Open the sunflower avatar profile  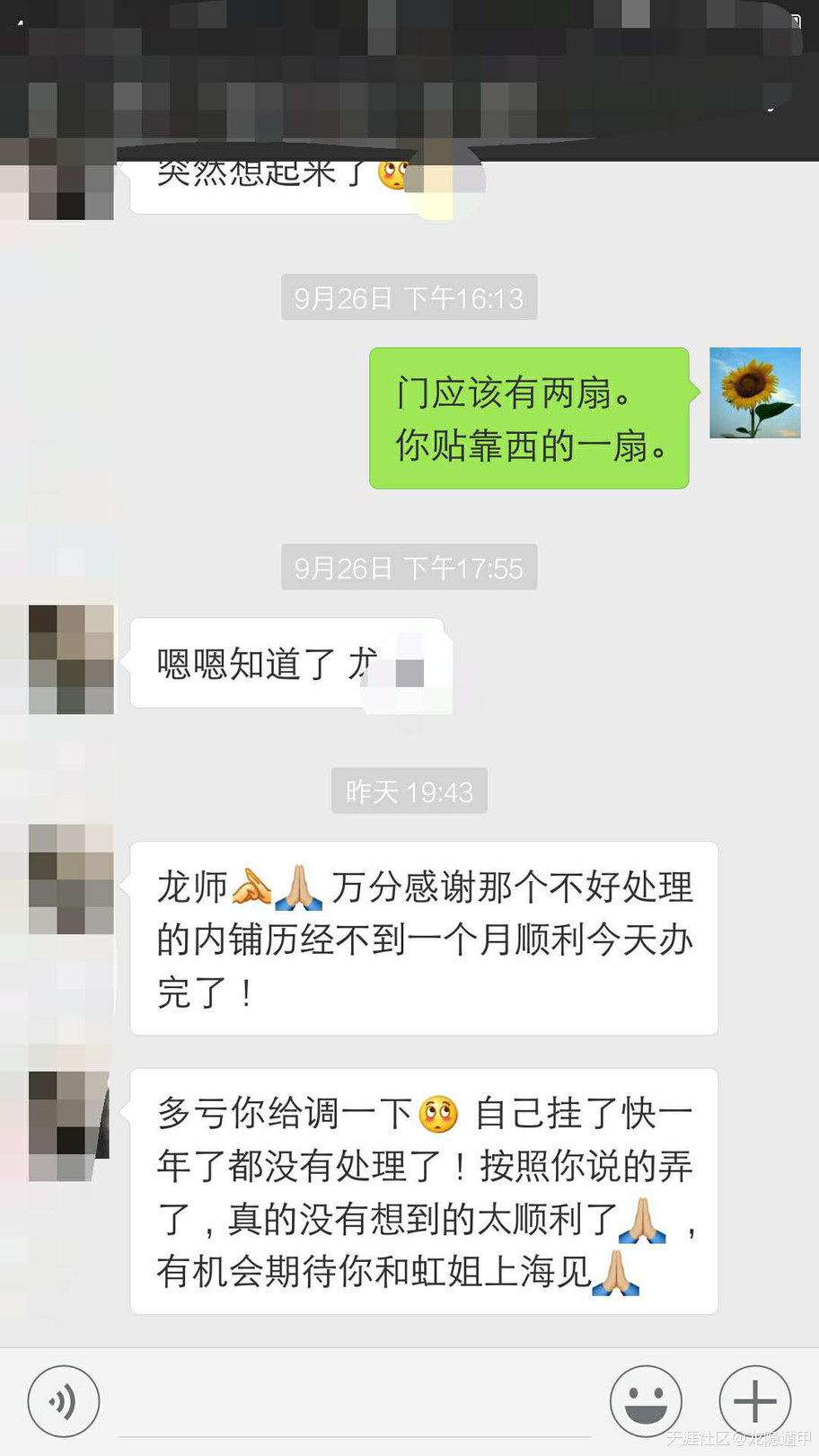click(754, 393)
